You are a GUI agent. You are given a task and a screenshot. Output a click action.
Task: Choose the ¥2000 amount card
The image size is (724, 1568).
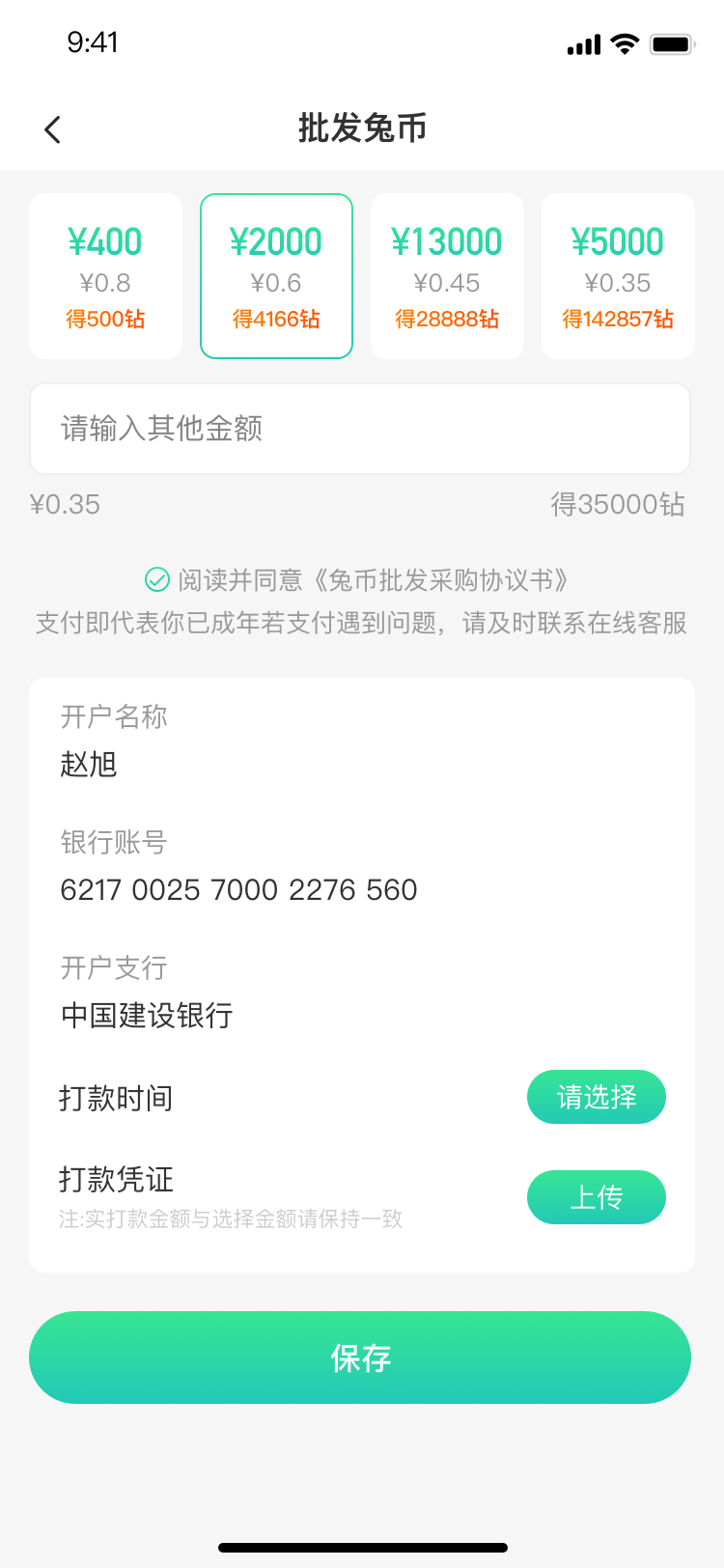(276, 276)
